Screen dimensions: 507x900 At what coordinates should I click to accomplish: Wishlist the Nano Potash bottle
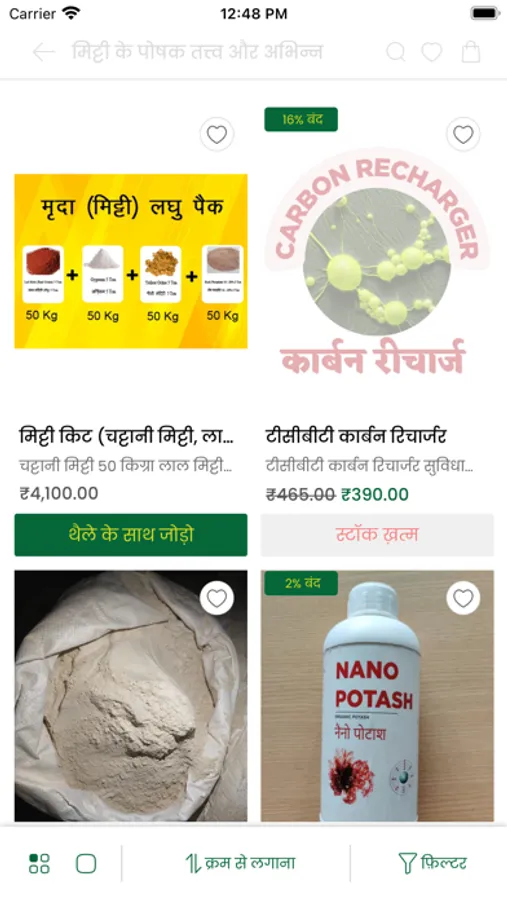[463, 598]
